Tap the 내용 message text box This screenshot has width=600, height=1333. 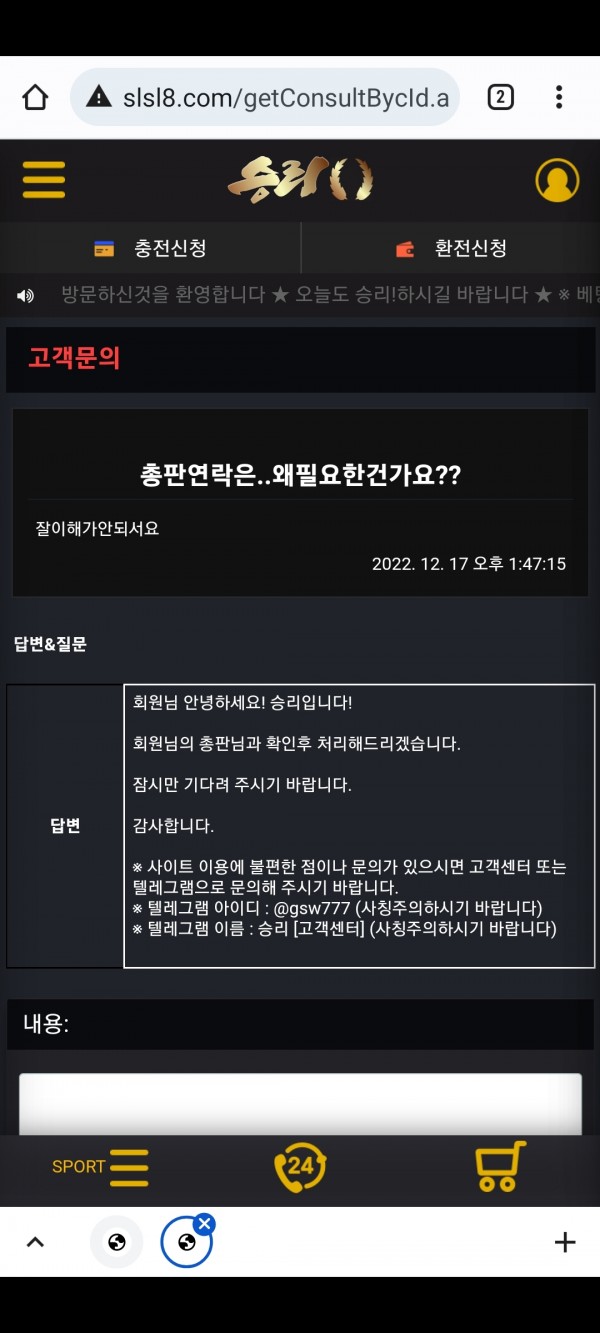click(x=300, y=1103)
